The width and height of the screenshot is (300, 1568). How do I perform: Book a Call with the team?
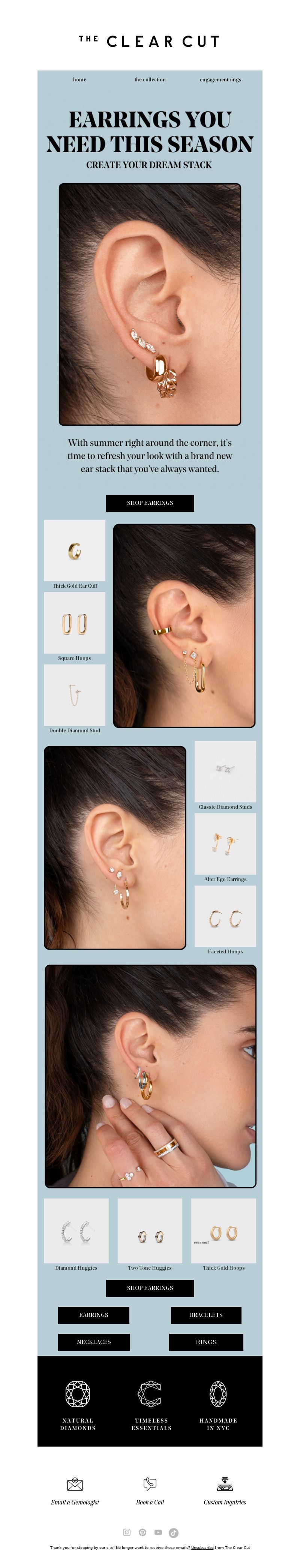coord(150,1491)
